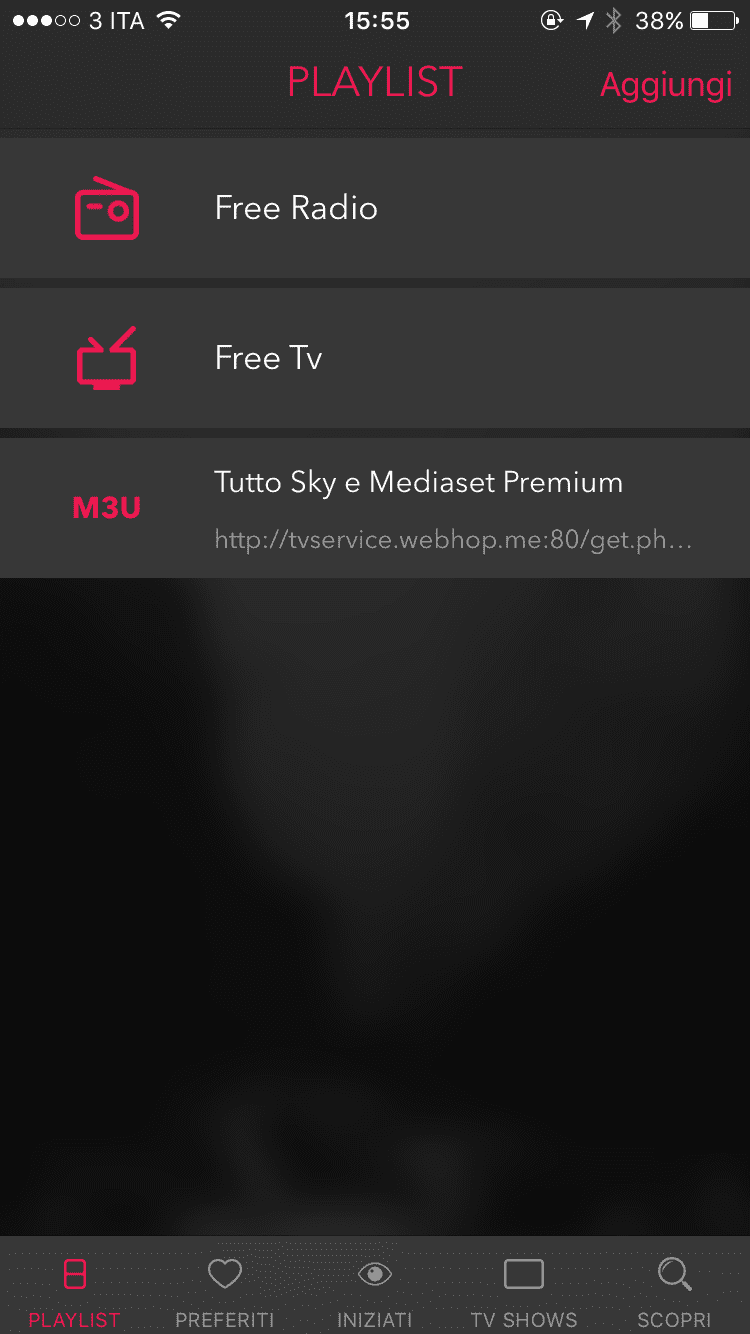Switch to the Preferiti tab
Viewport: 750px width, 1334px height.
pyautogui.click(x=225, y=1292)
